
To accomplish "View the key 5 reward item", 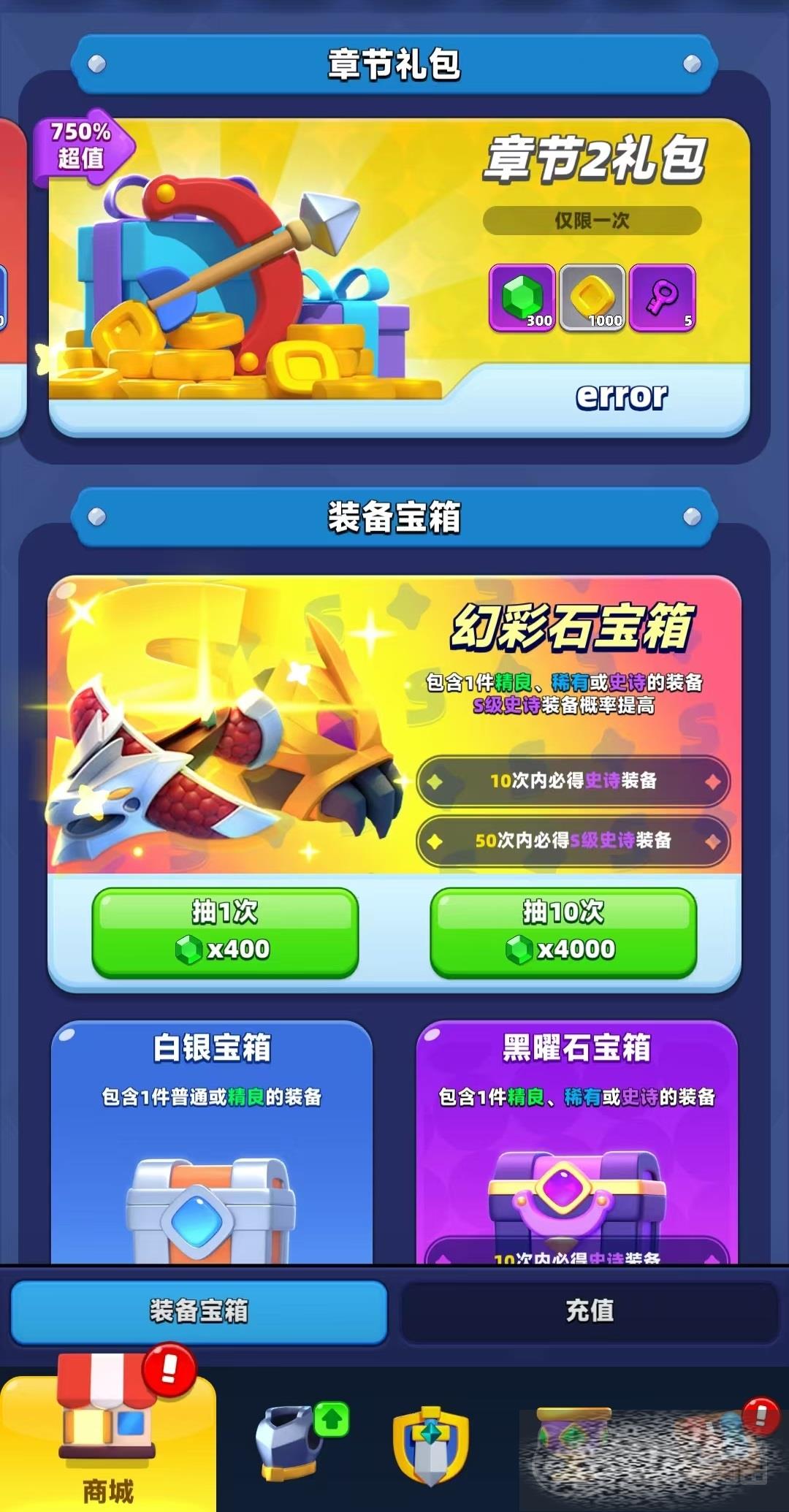I will [662, 298].
